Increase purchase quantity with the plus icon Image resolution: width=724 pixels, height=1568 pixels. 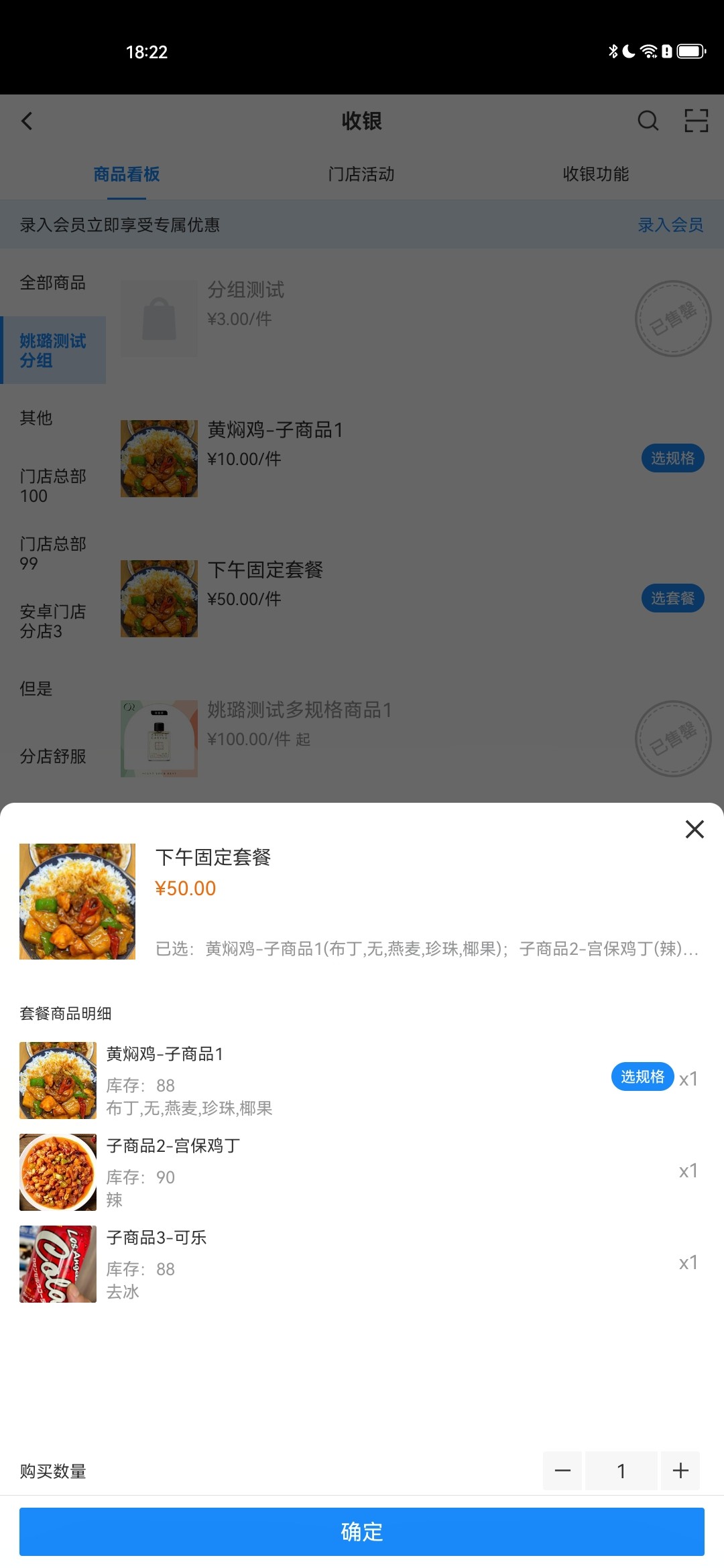680,1472
